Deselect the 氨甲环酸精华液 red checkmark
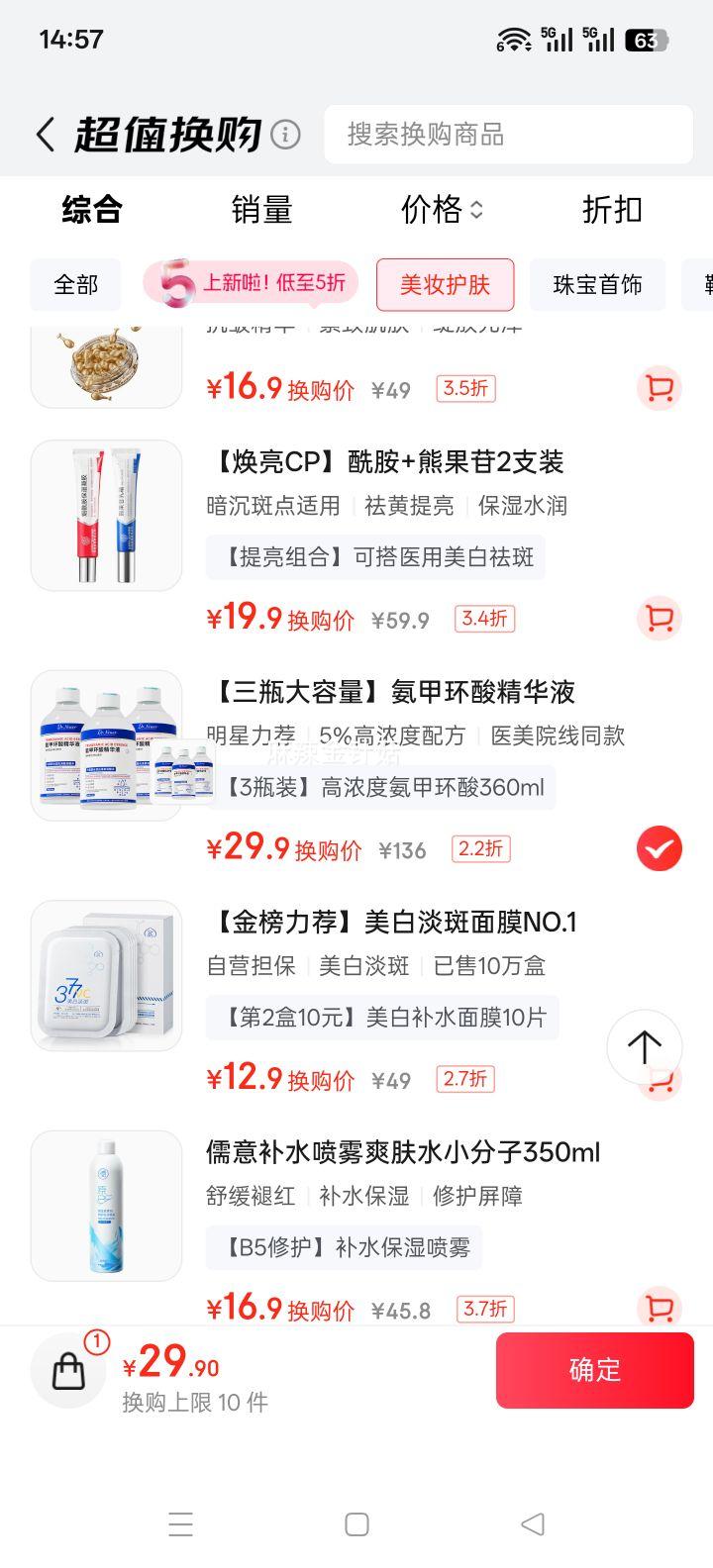The height and width of the screenshot is (1568, 713). click(x=659, y=848)
